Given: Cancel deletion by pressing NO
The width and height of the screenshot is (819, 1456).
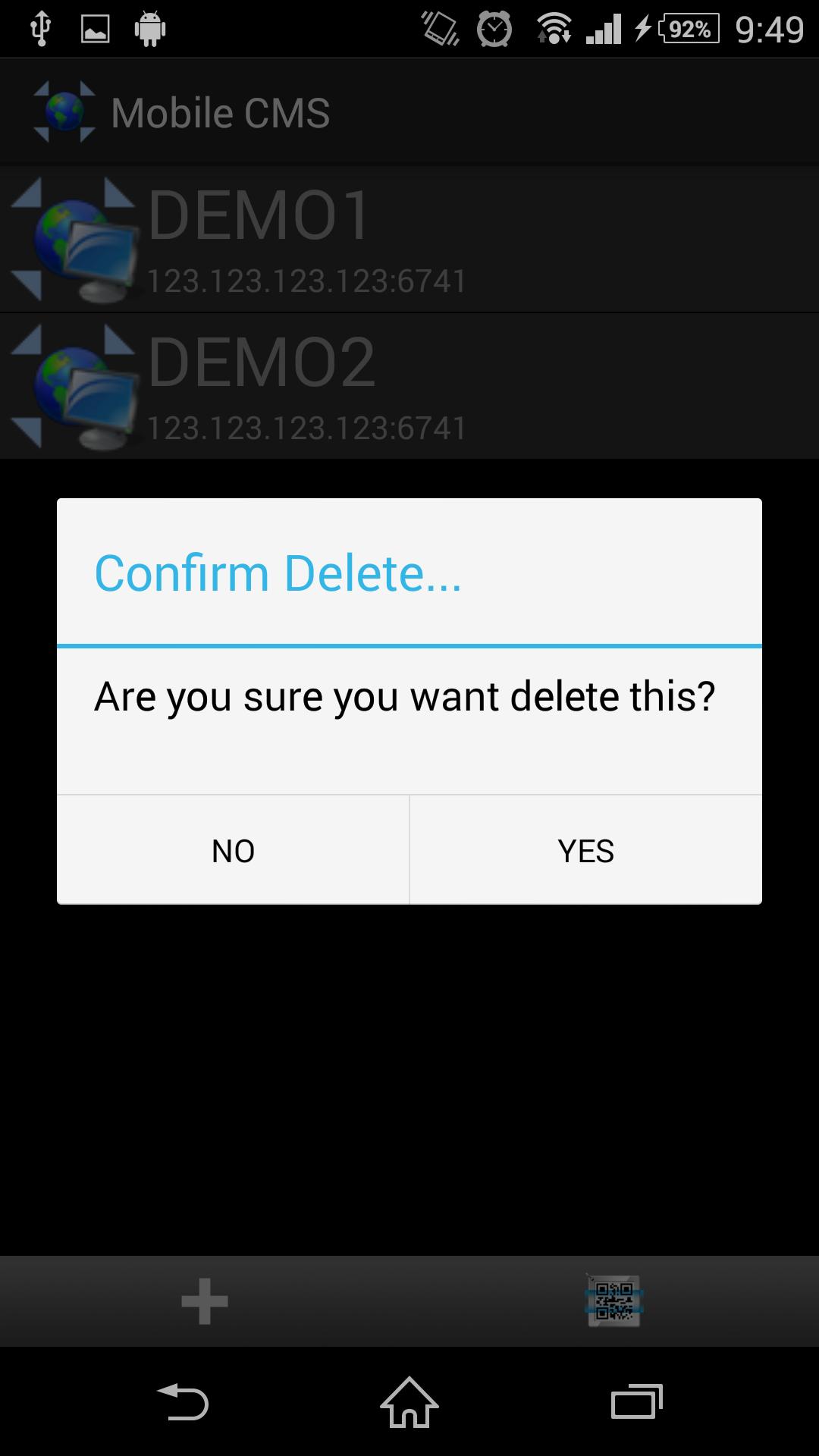Looking at the screenshot, I should click(233, 850).
